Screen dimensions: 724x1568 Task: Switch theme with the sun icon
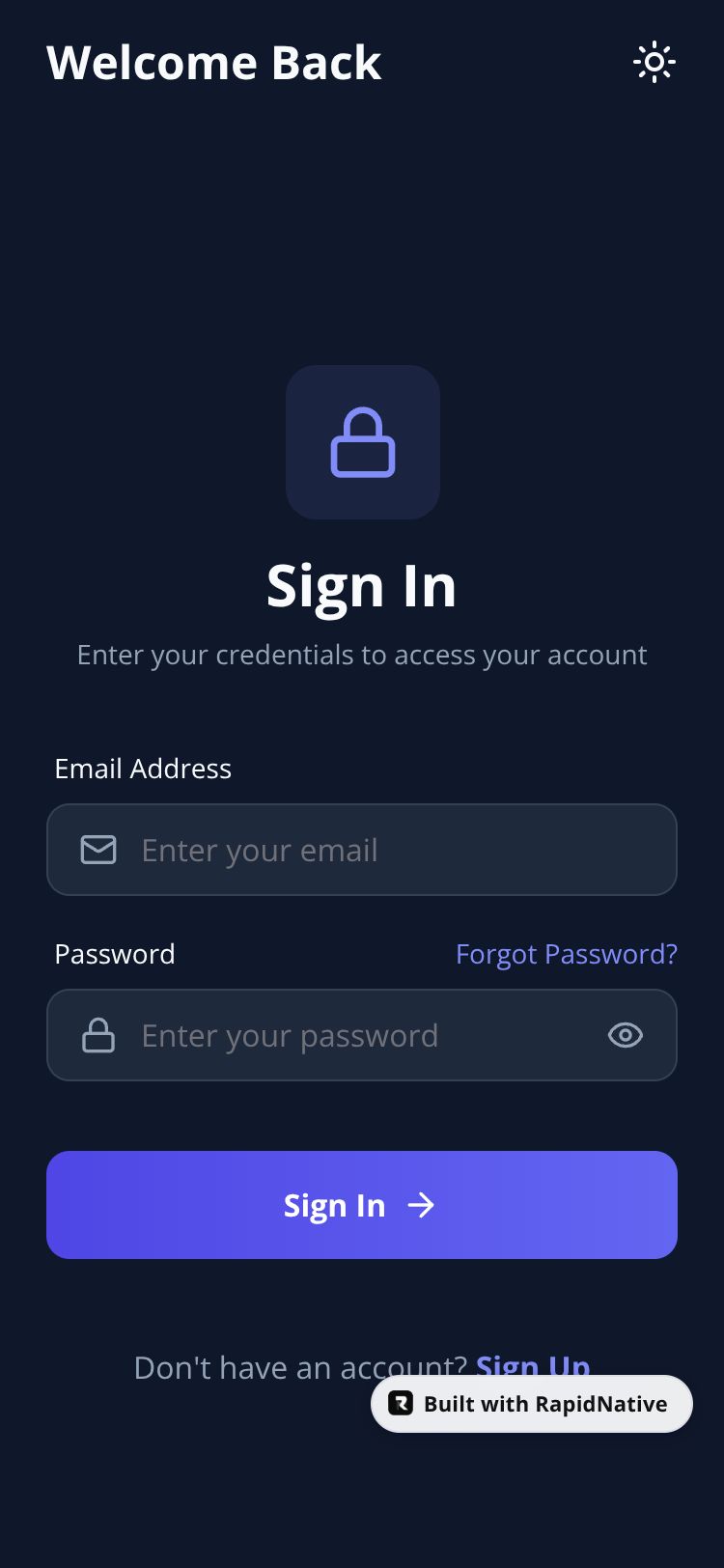(654, 63)
